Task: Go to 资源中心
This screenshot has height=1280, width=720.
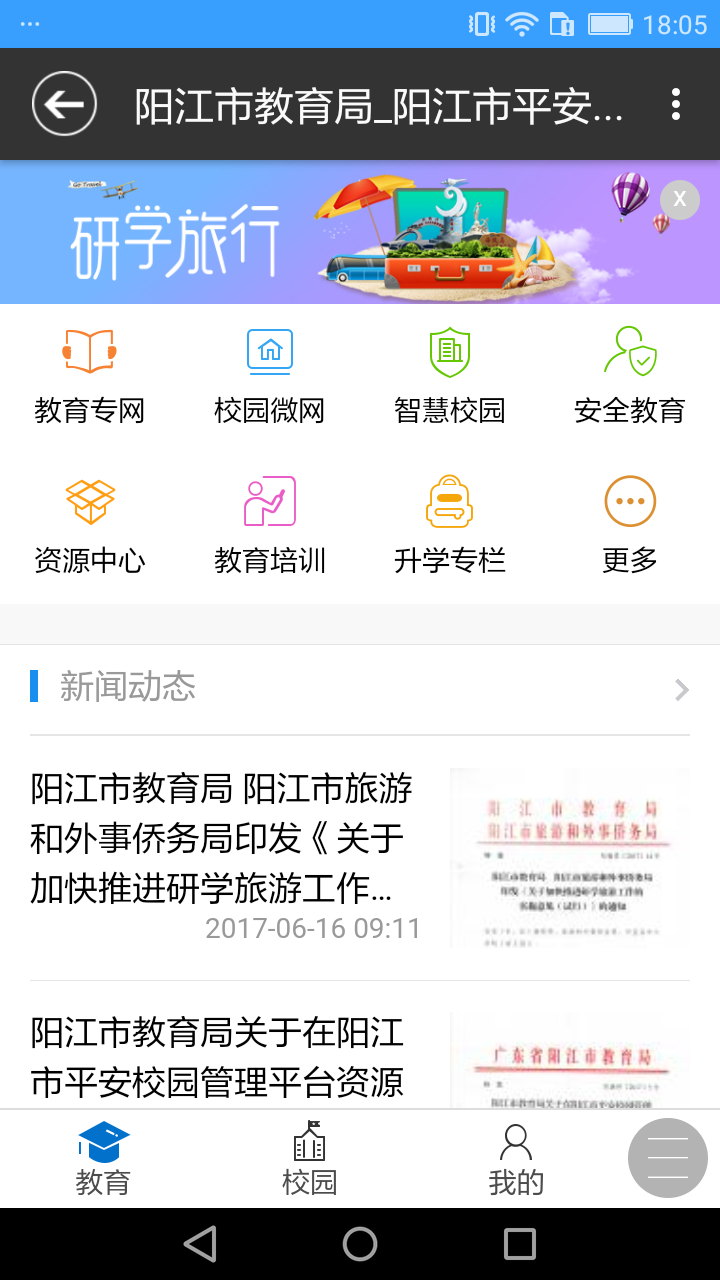Action: (90, 527)
